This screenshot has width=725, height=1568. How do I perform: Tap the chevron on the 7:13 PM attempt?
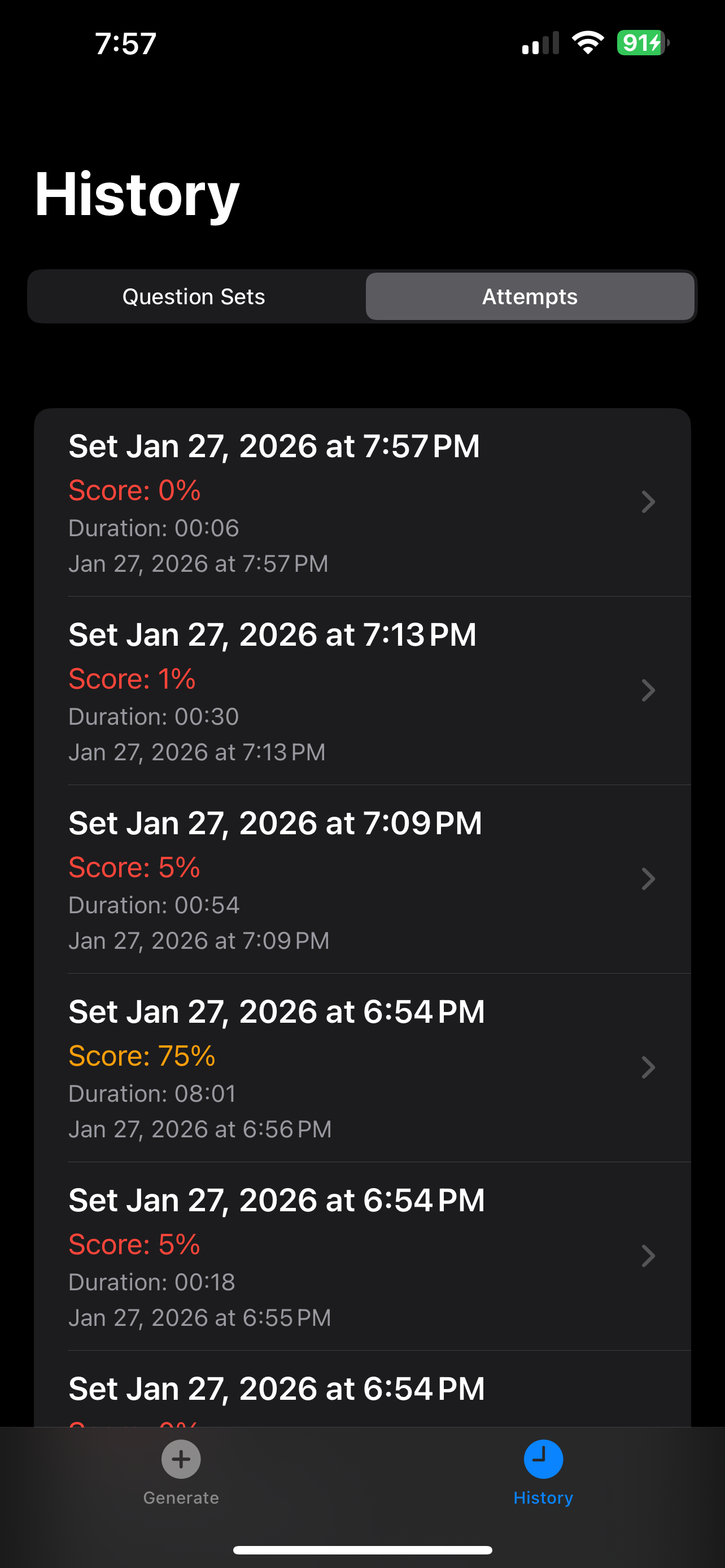[648, 691]
